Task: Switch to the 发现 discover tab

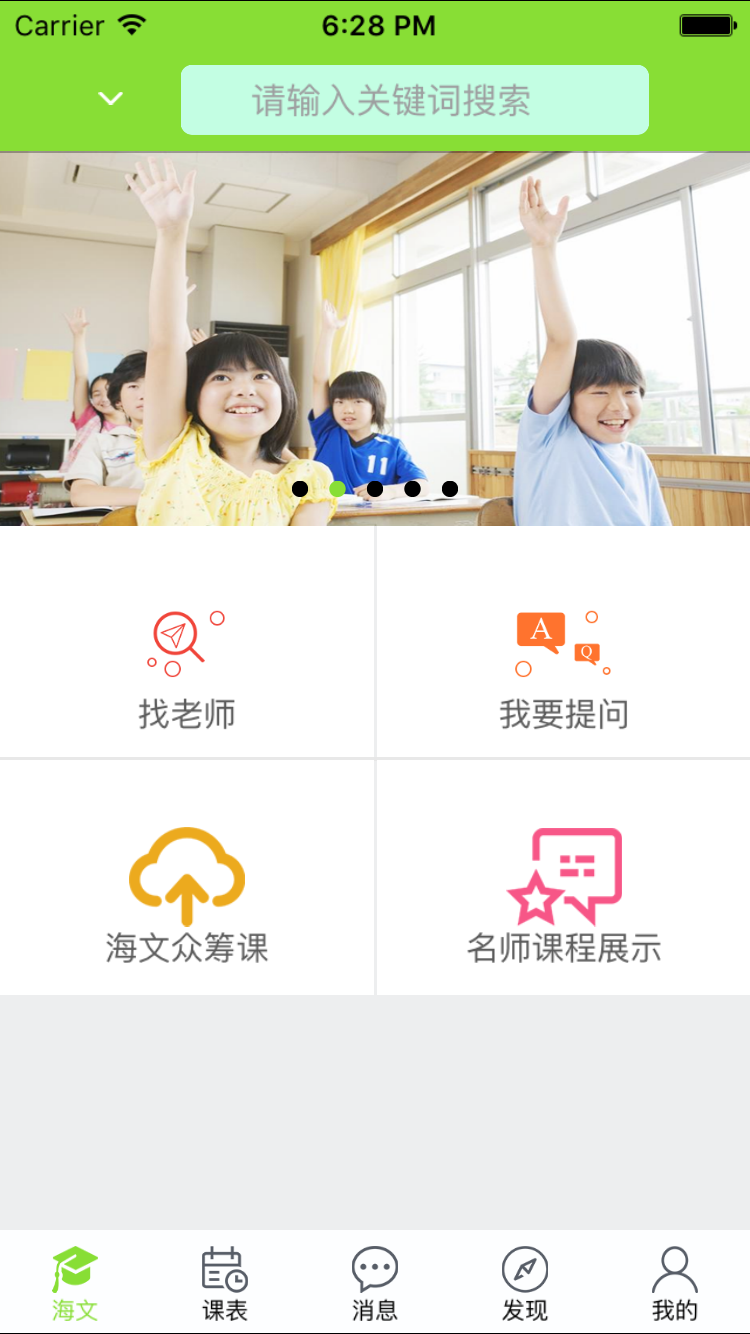Action: coord(525,1283)
